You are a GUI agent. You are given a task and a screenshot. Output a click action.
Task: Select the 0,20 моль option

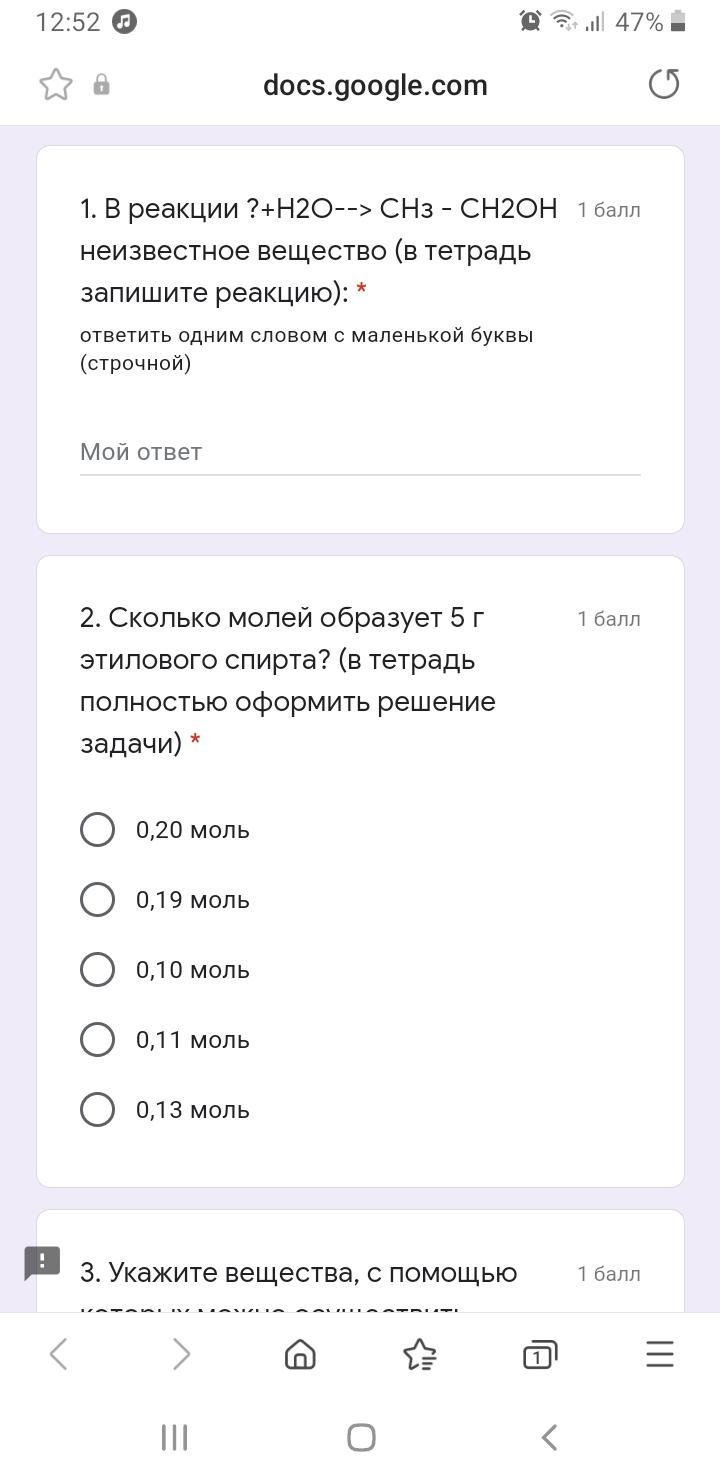(x=97, y=829)
